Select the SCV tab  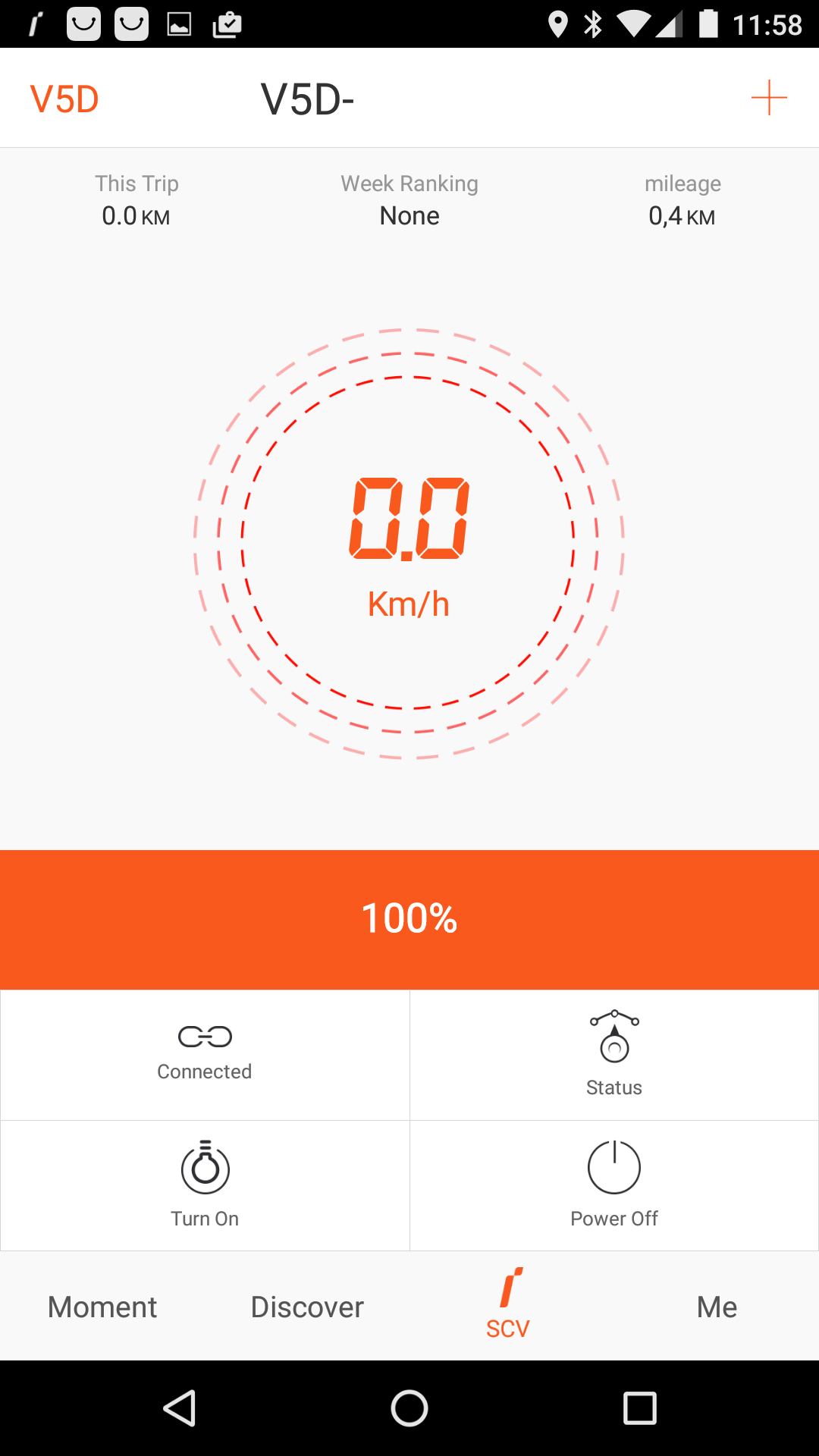(509, 1304)
